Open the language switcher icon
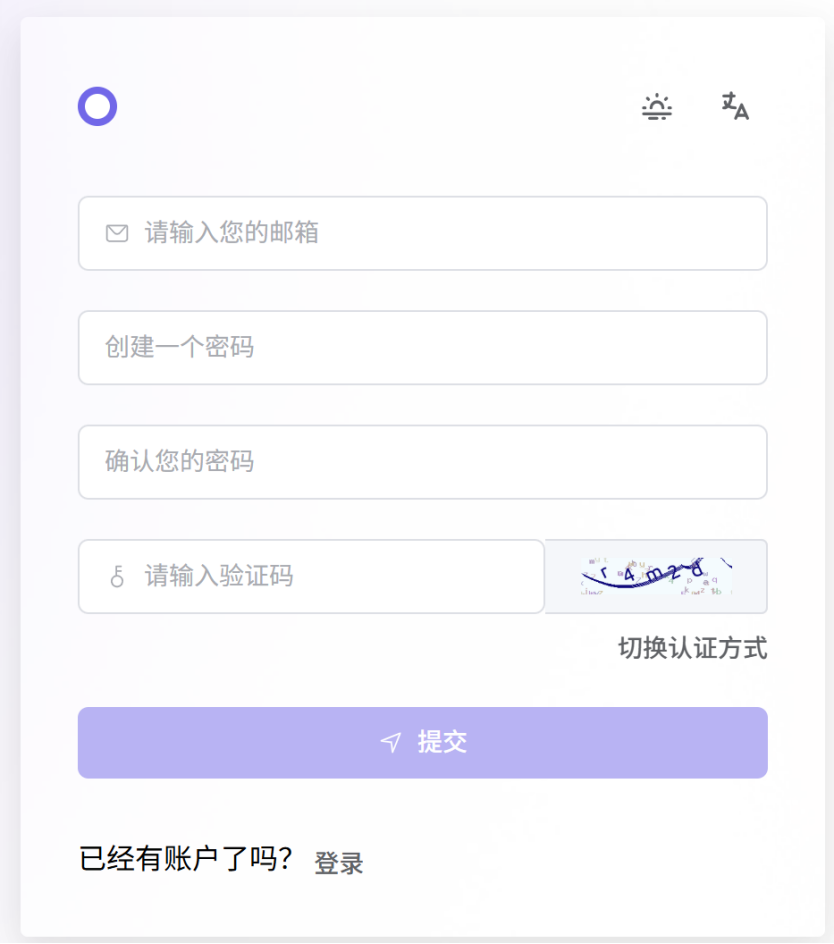 pos(735,106)
